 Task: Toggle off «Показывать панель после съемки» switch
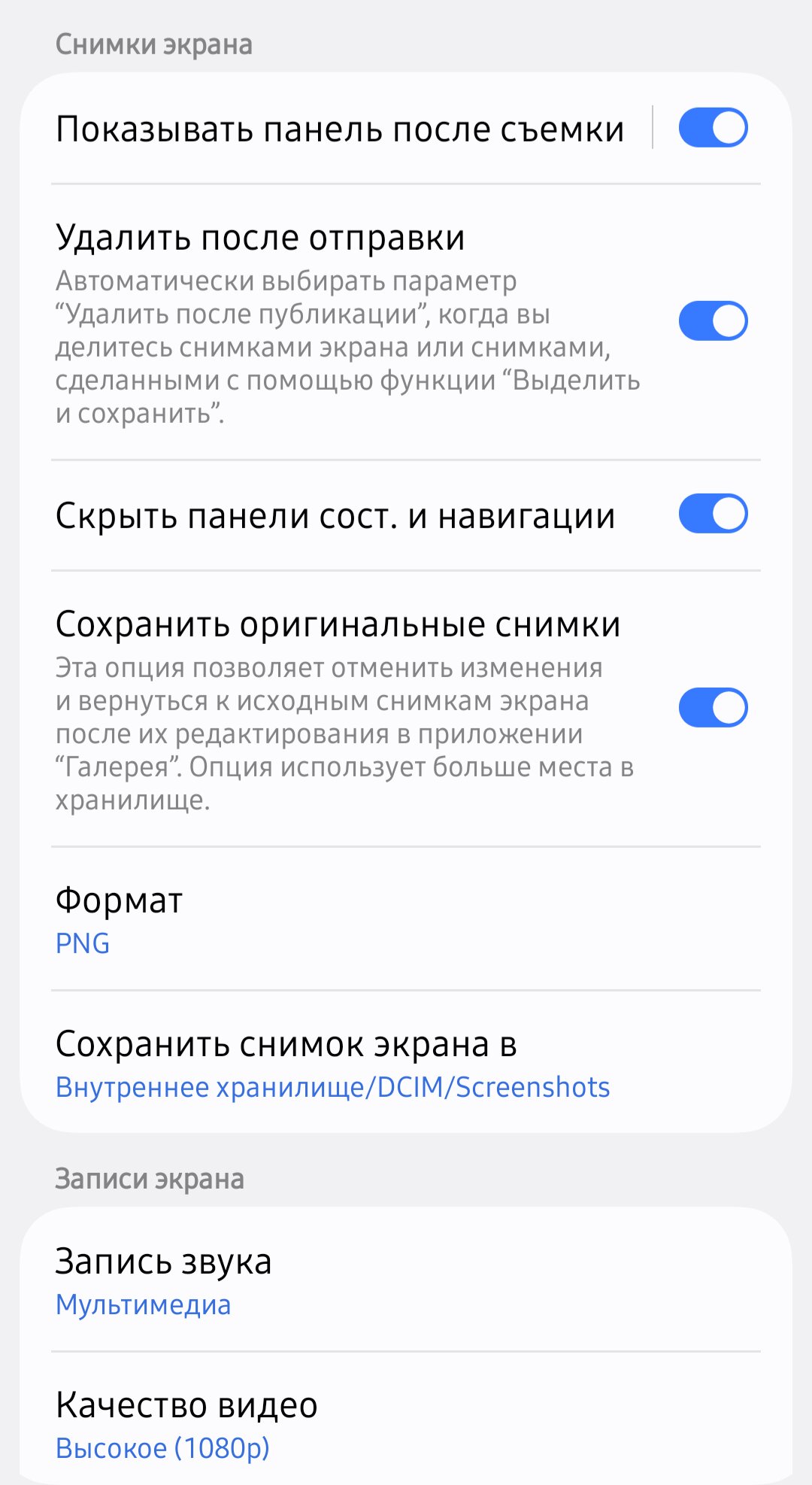coord(713,128)
